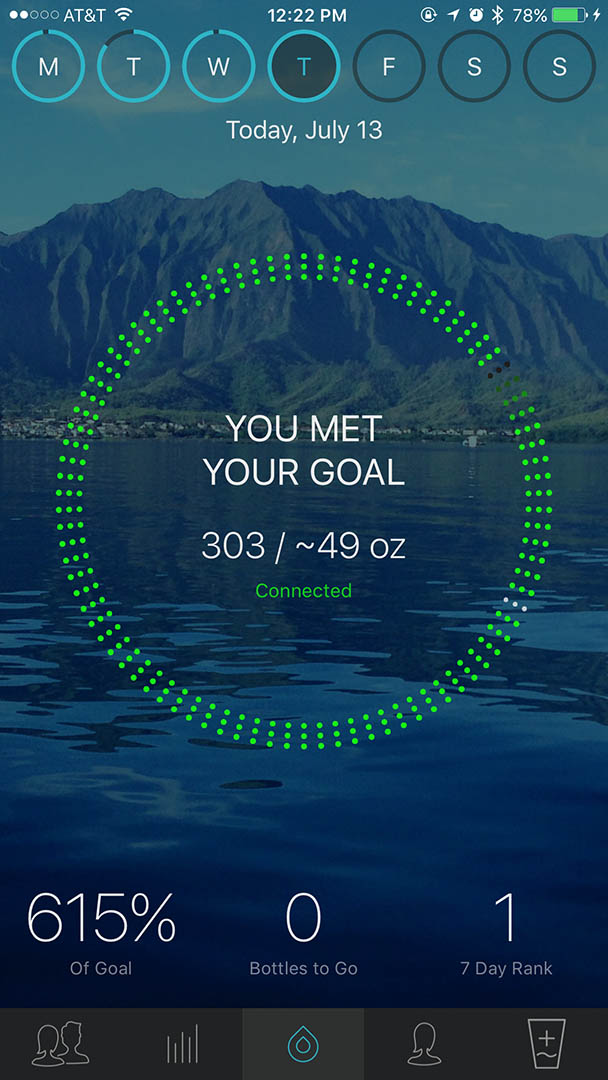This screenshot has height=1080, width=608.
Task: Open the bar chart history tab
Action: tap(182, 1044)
